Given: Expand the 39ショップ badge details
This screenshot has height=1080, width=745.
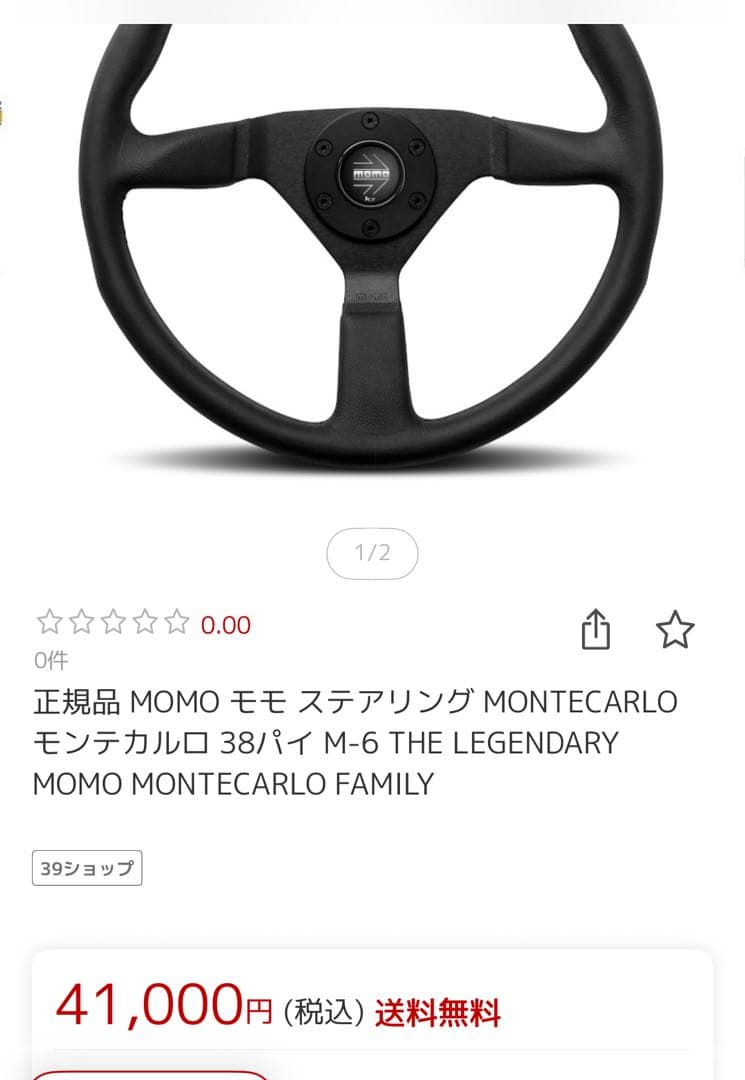Looking at the screenshot, I should point(87,868).
